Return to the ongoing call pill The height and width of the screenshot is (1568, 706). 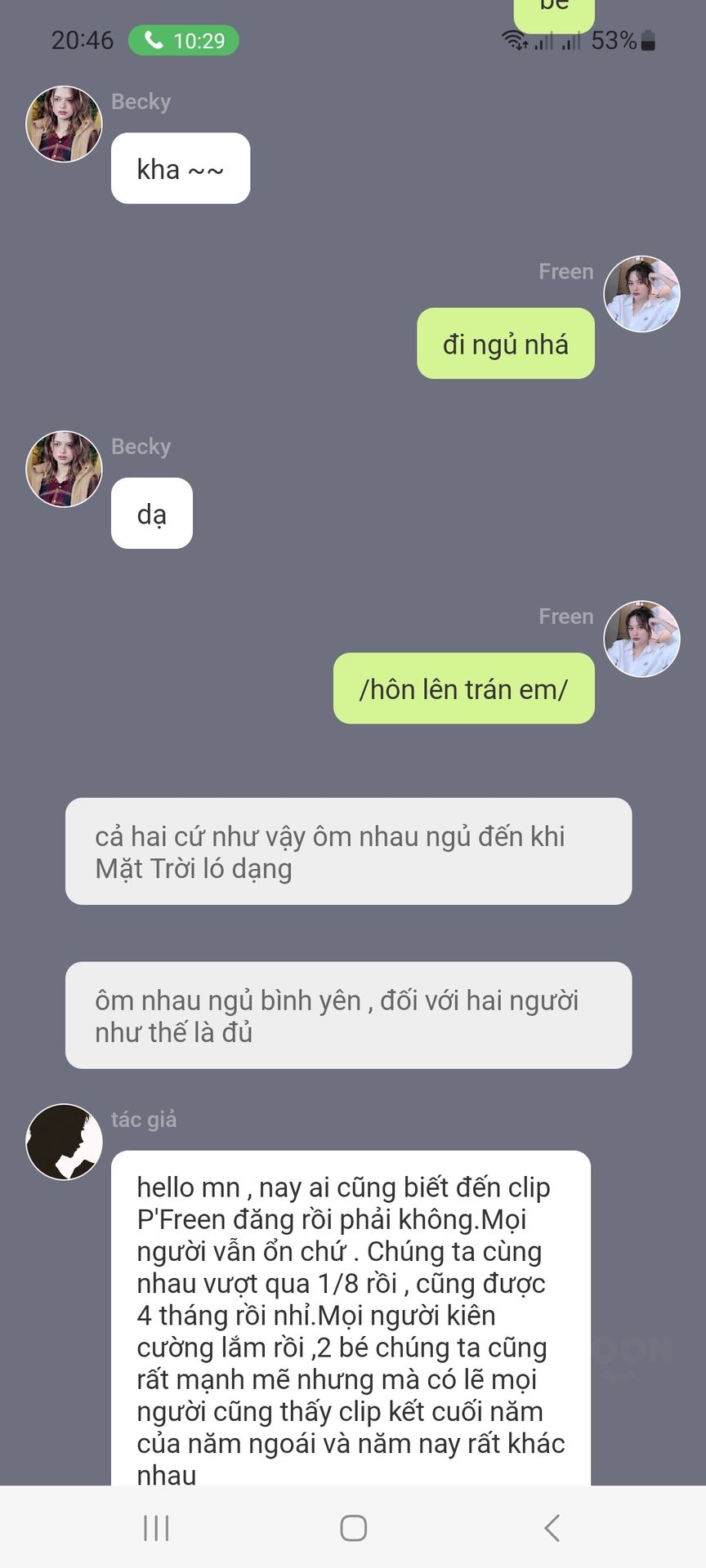(x=183, y=41)
